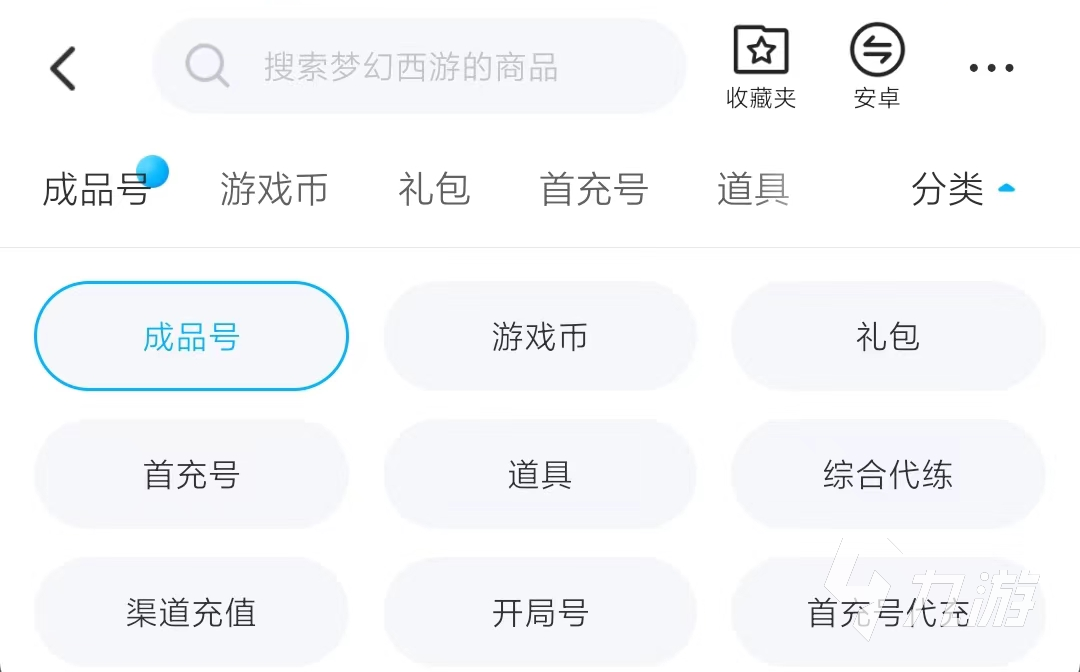Tap the 搜索梦幻西游的商品 search box

tap(419, 66)
